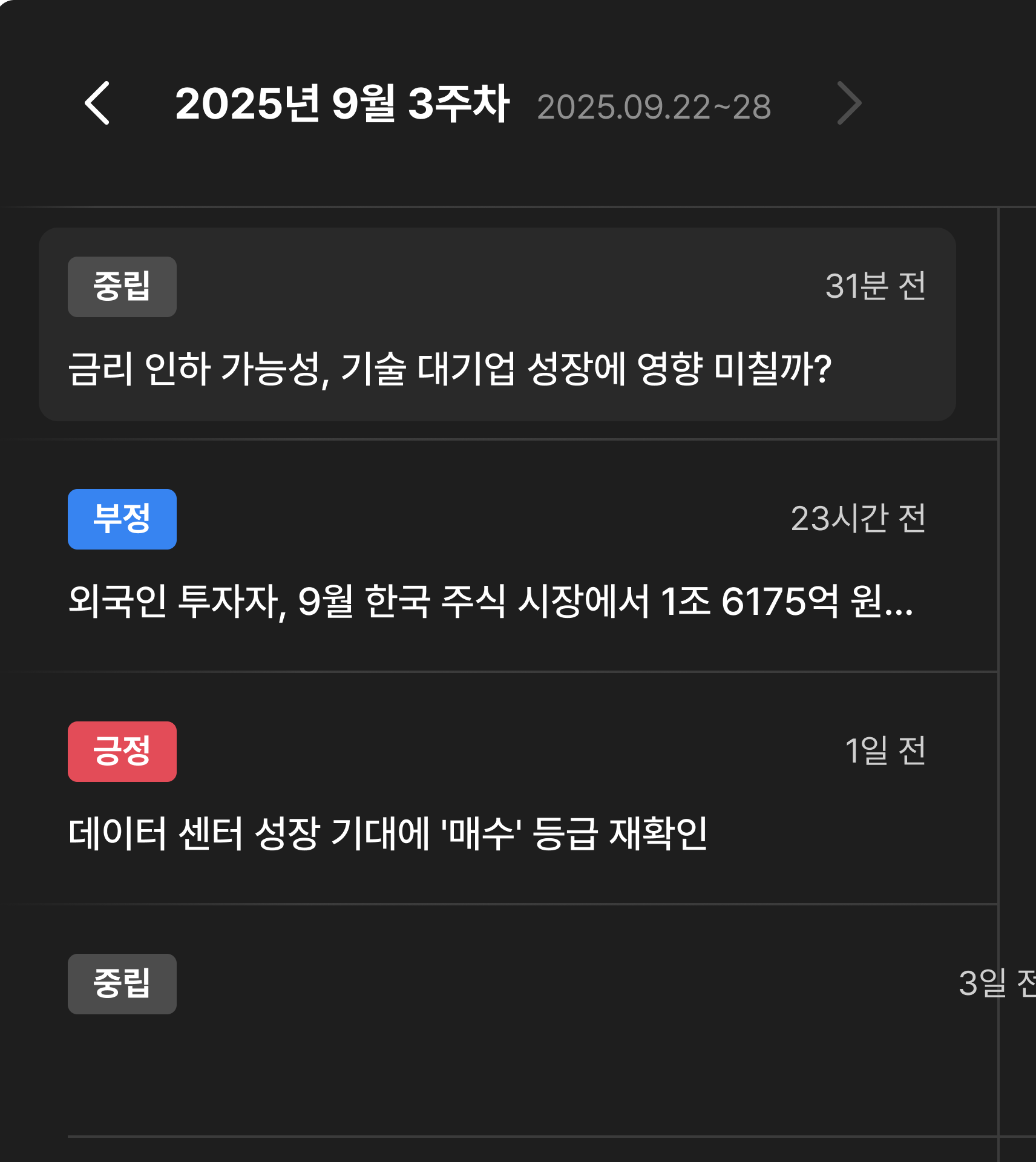Go to the next week
This screenshot has height=1162, width=1036.
click(x=849, y=103)
